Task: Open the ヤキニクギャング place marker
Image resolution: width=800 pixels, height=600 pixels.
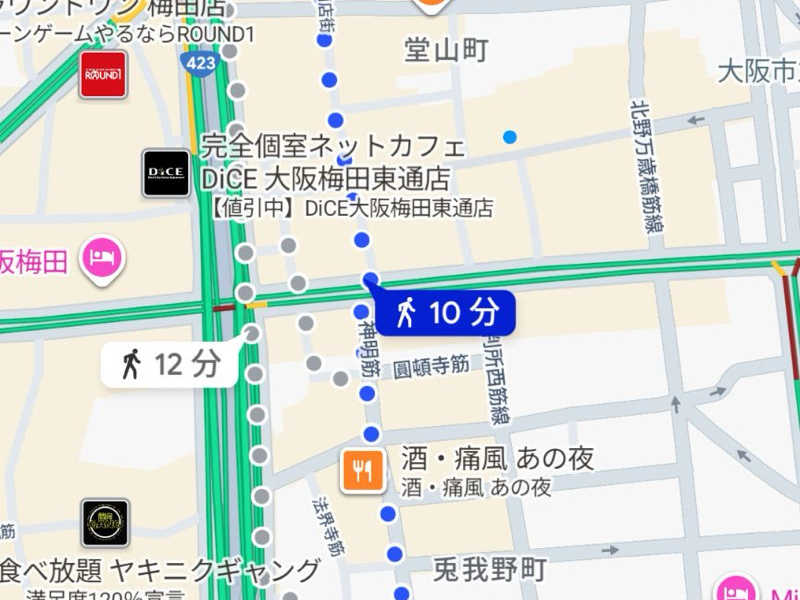Action: point(105,523)
